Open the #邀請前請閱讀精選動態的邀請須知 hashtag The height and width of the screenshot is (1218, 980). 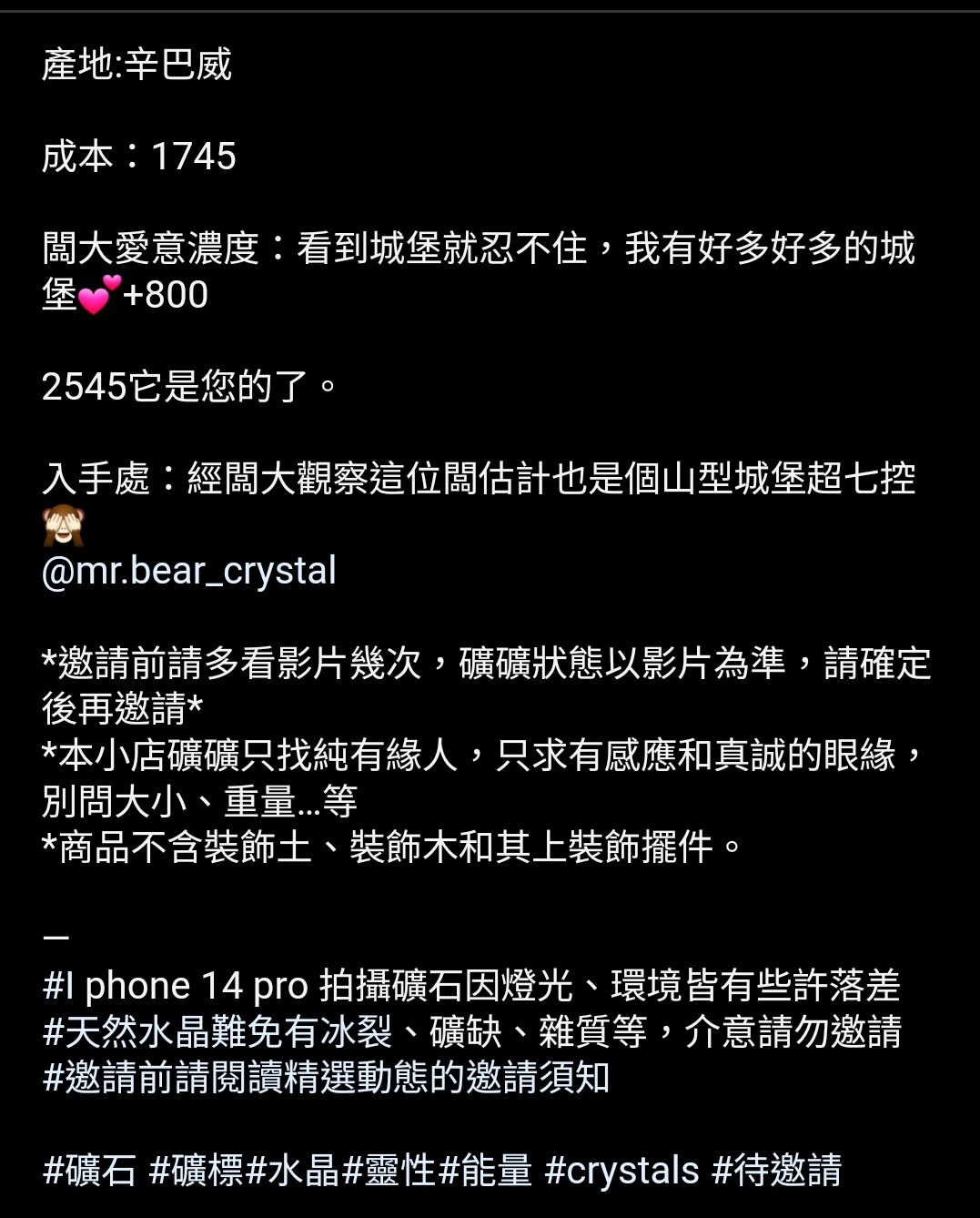click(x=326, y=1079)
